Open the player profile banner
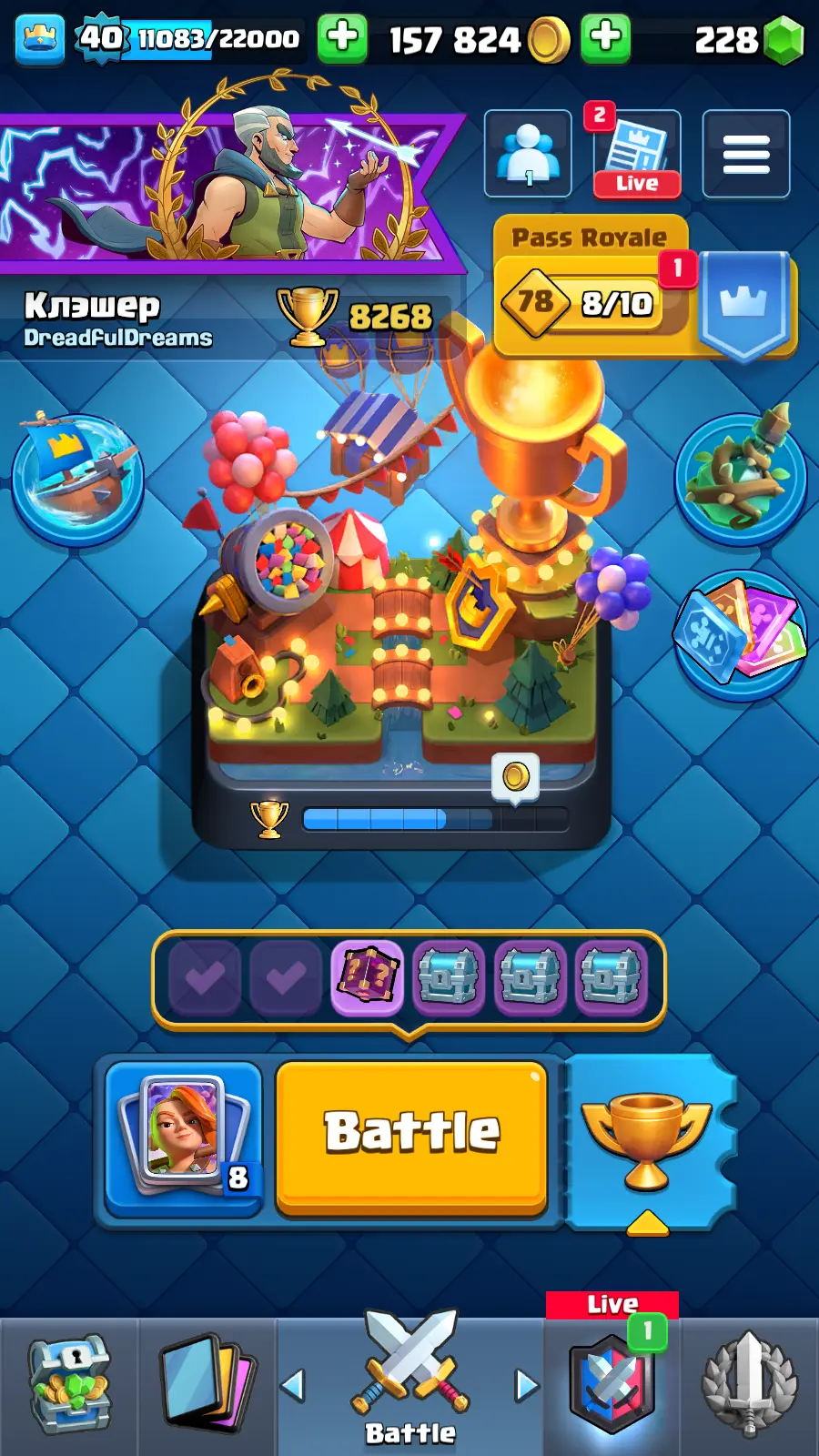Viewport: 819px width, 1456px height. point(227,191)
